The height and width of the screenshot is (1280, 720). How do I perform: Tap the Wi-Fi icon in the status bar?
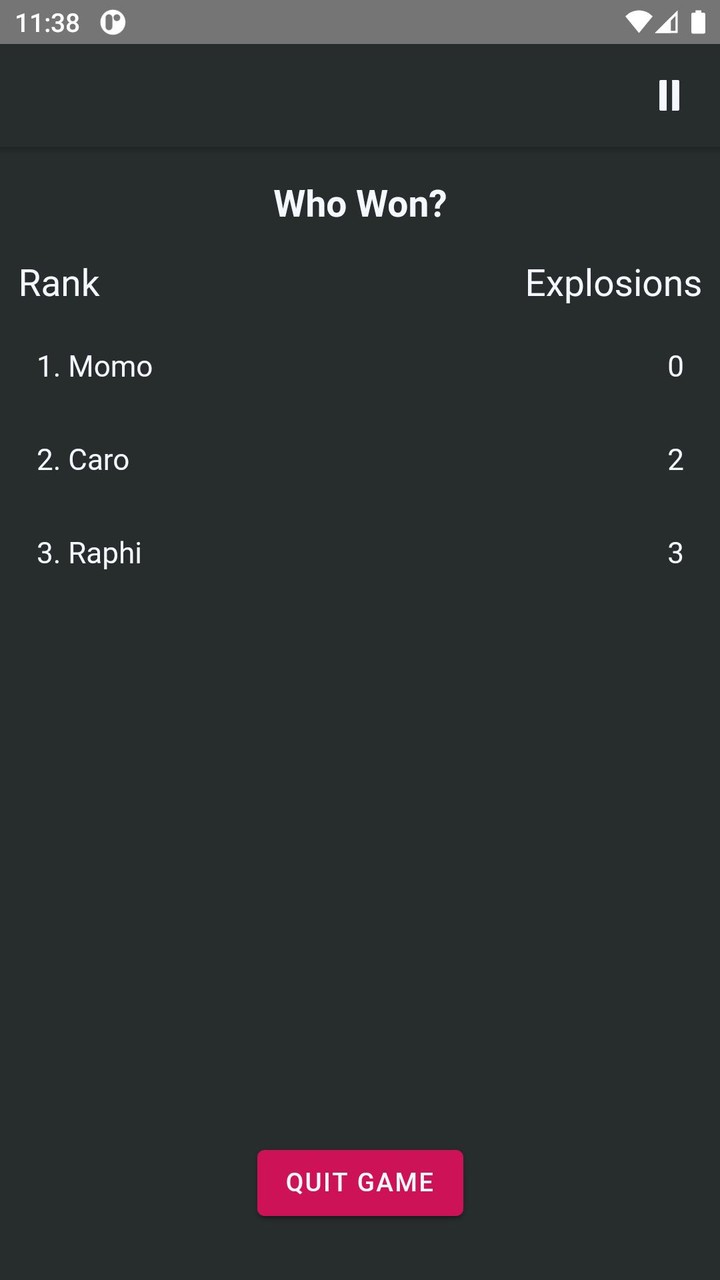pyautogui.click(x=638, y=22)
